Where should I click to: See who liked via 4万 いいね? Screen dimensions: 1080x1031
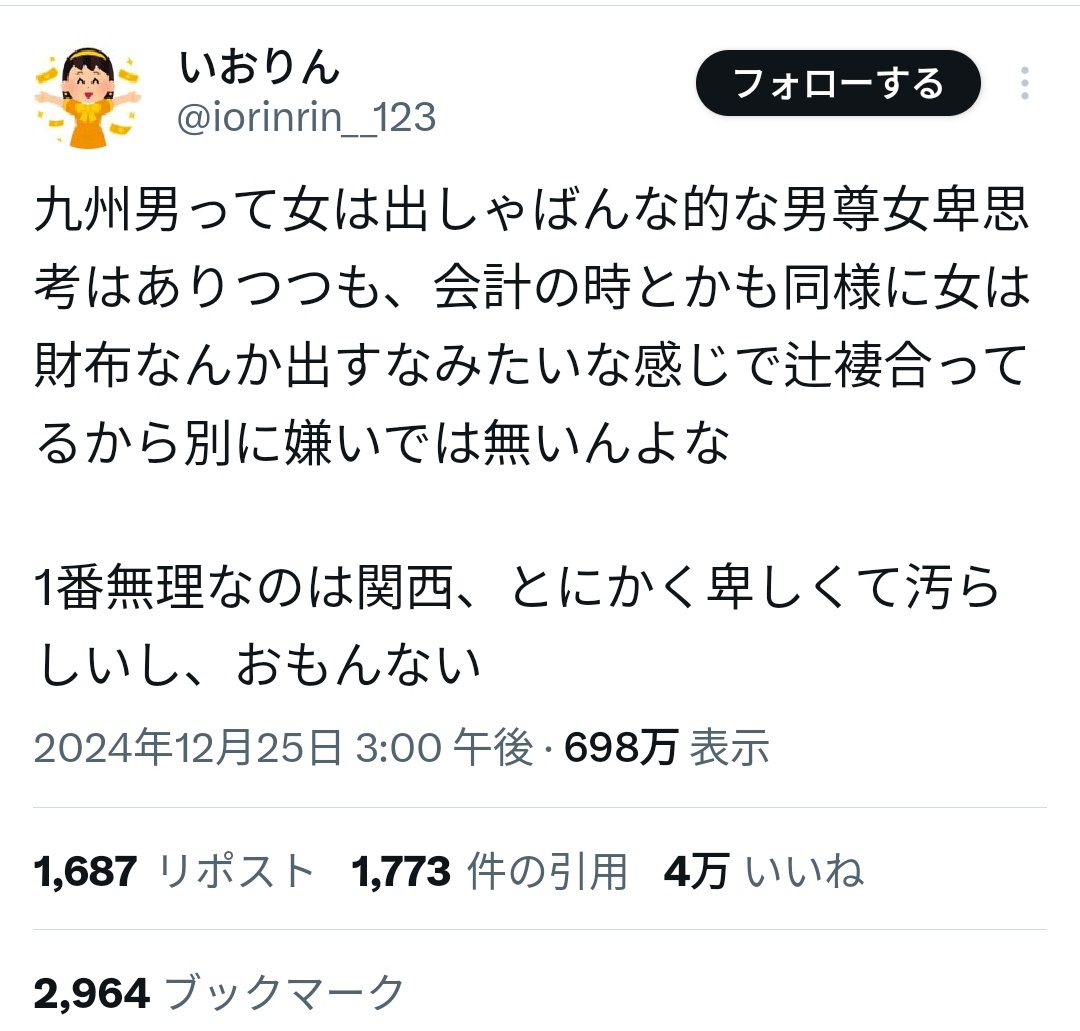click(x=764, y=872)
